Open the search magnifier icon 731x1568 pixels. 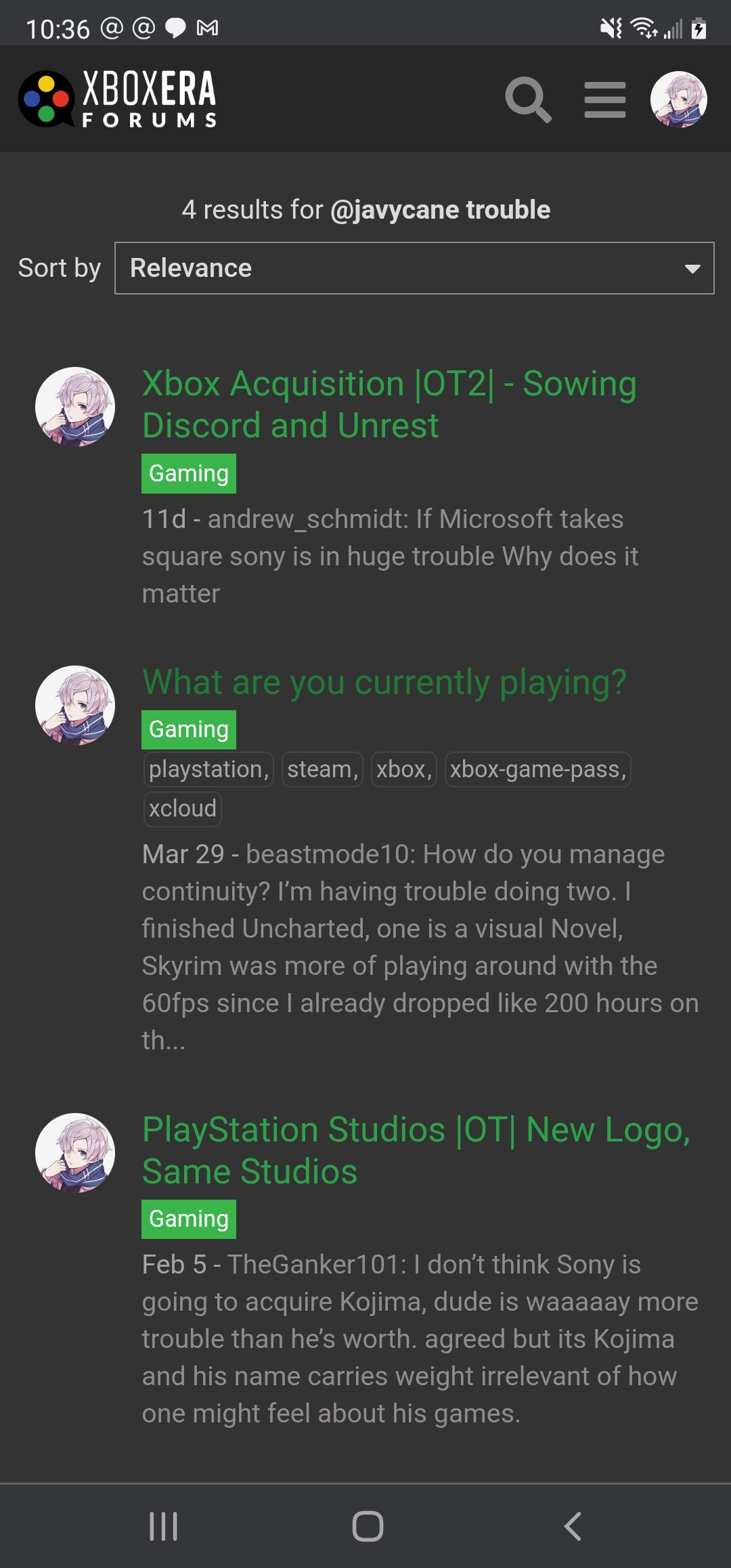pos(528,100)
